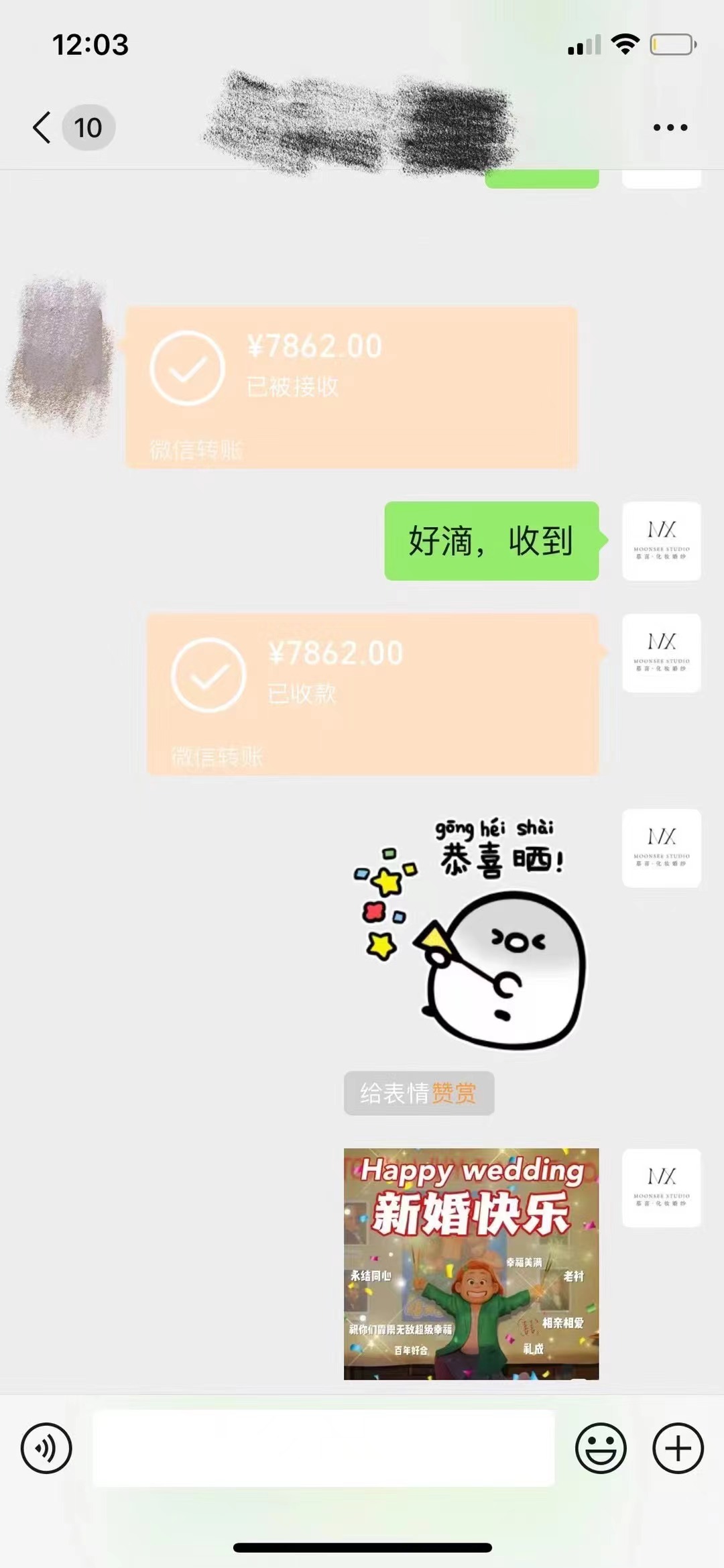This screenshot has width=724, height=1568.
Task: Focus the message text field
Action: (x=323, y=1448)
